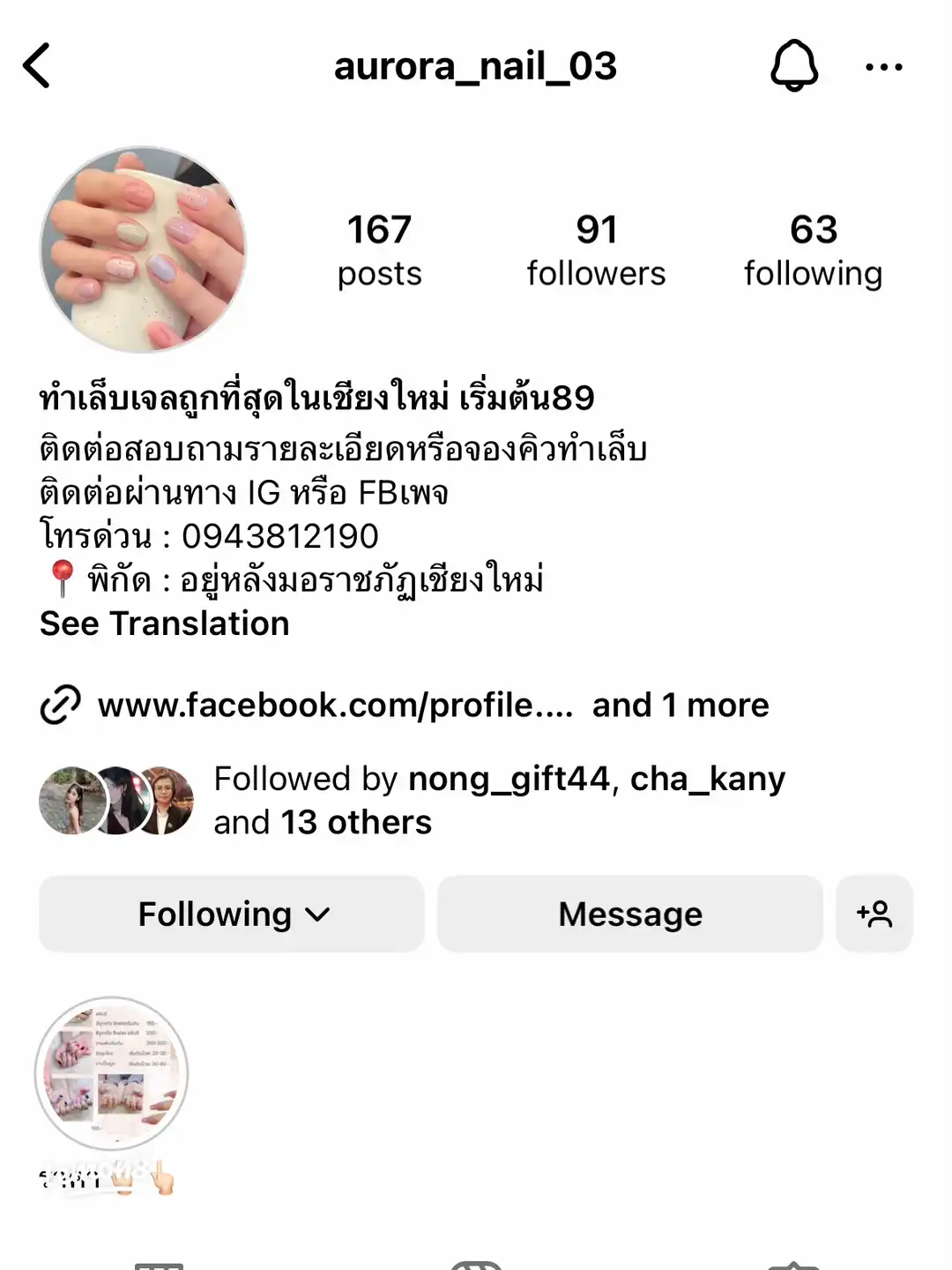Image resolution: width=952 pixels, height=1270 pixels.
Task: Click the chain link icon next to Facebook URL
Action: click(58, 704)
